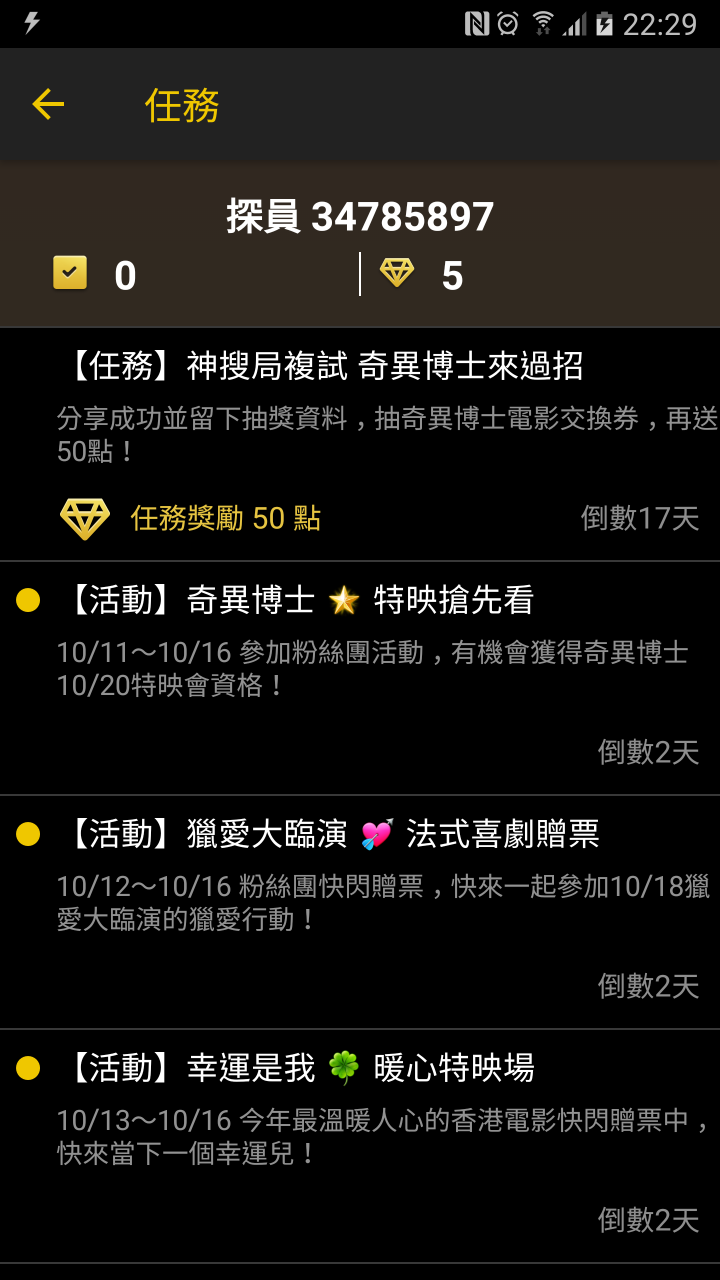This screenshot has height=1280, width=720.
Task: View the 獵愛大臨演 法式喜劇贈票 activity
Action: [360, 910]
